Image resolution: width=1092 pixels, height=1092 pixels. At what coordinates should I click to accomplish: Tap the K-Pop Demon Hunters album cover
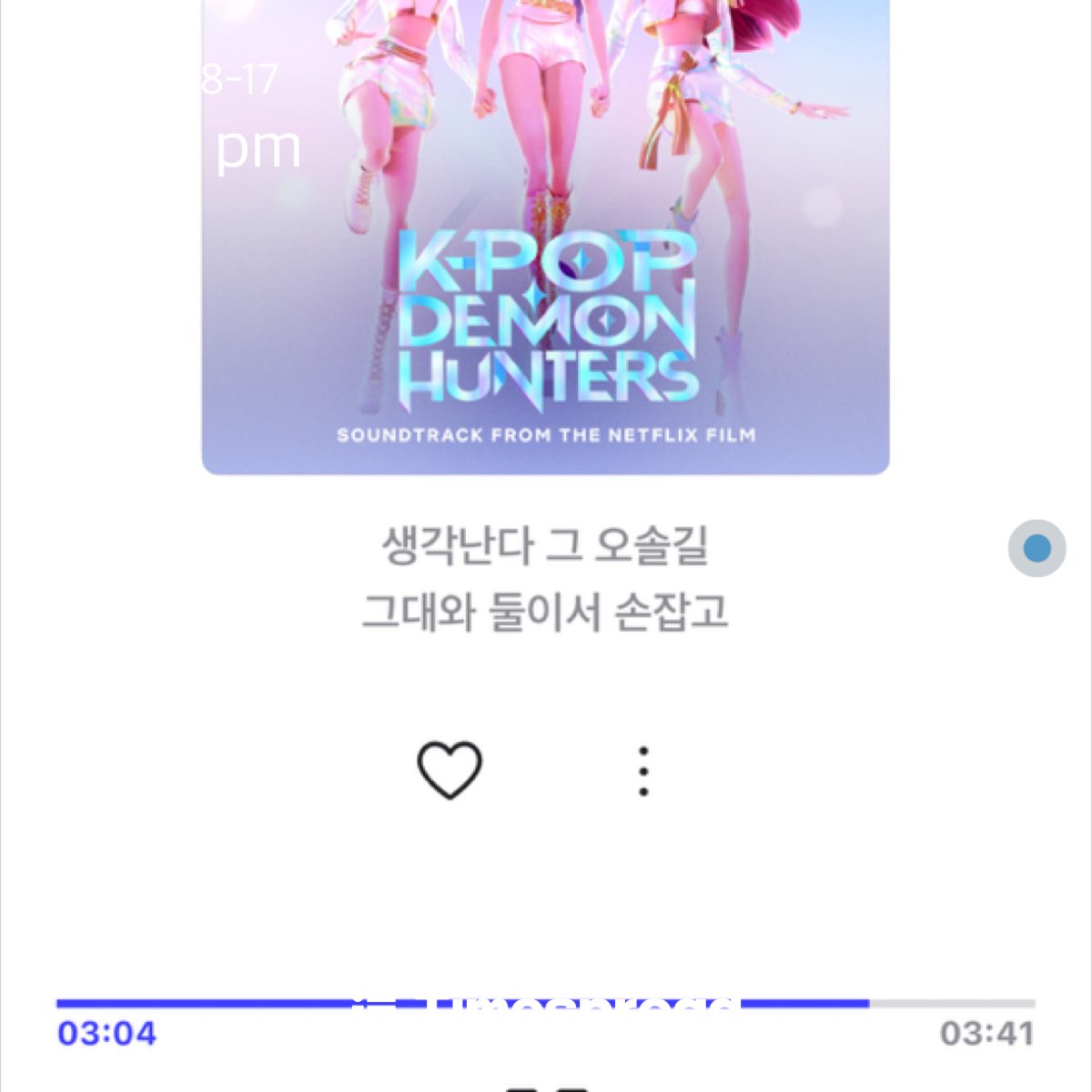(x=545, y=237)
